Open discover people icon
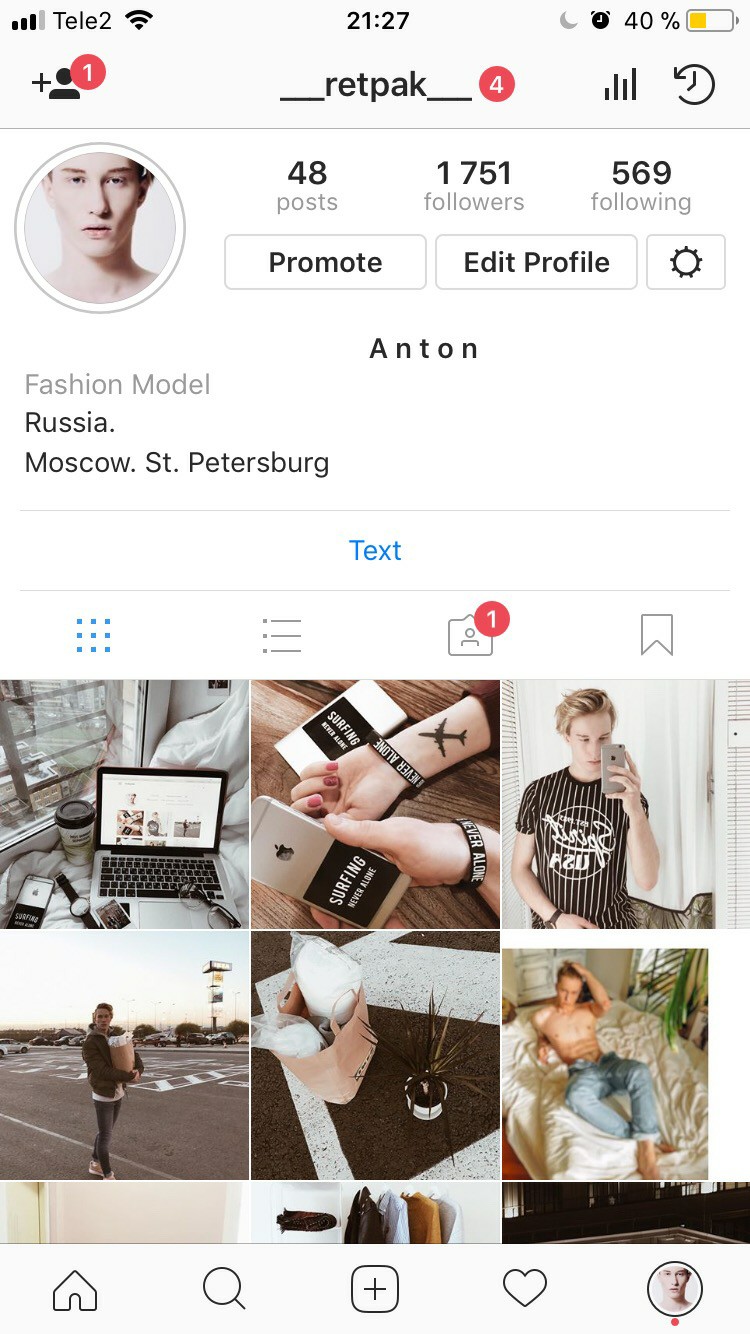The image size is (750, 1334). pos(58,84)
